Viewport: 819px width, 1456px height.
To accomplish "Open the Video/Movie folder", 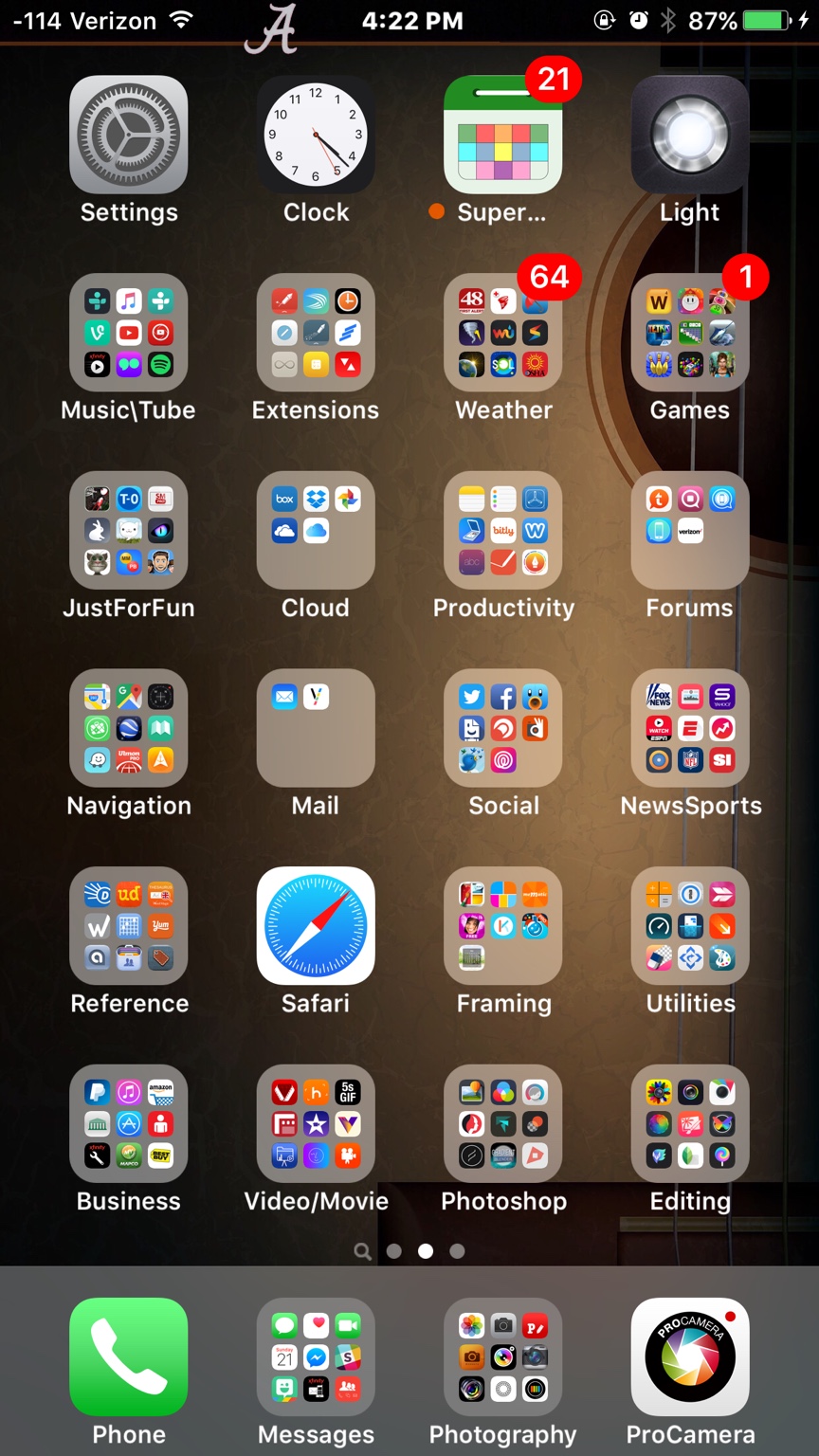I will pyautogui.click(x=316, y=1123).
